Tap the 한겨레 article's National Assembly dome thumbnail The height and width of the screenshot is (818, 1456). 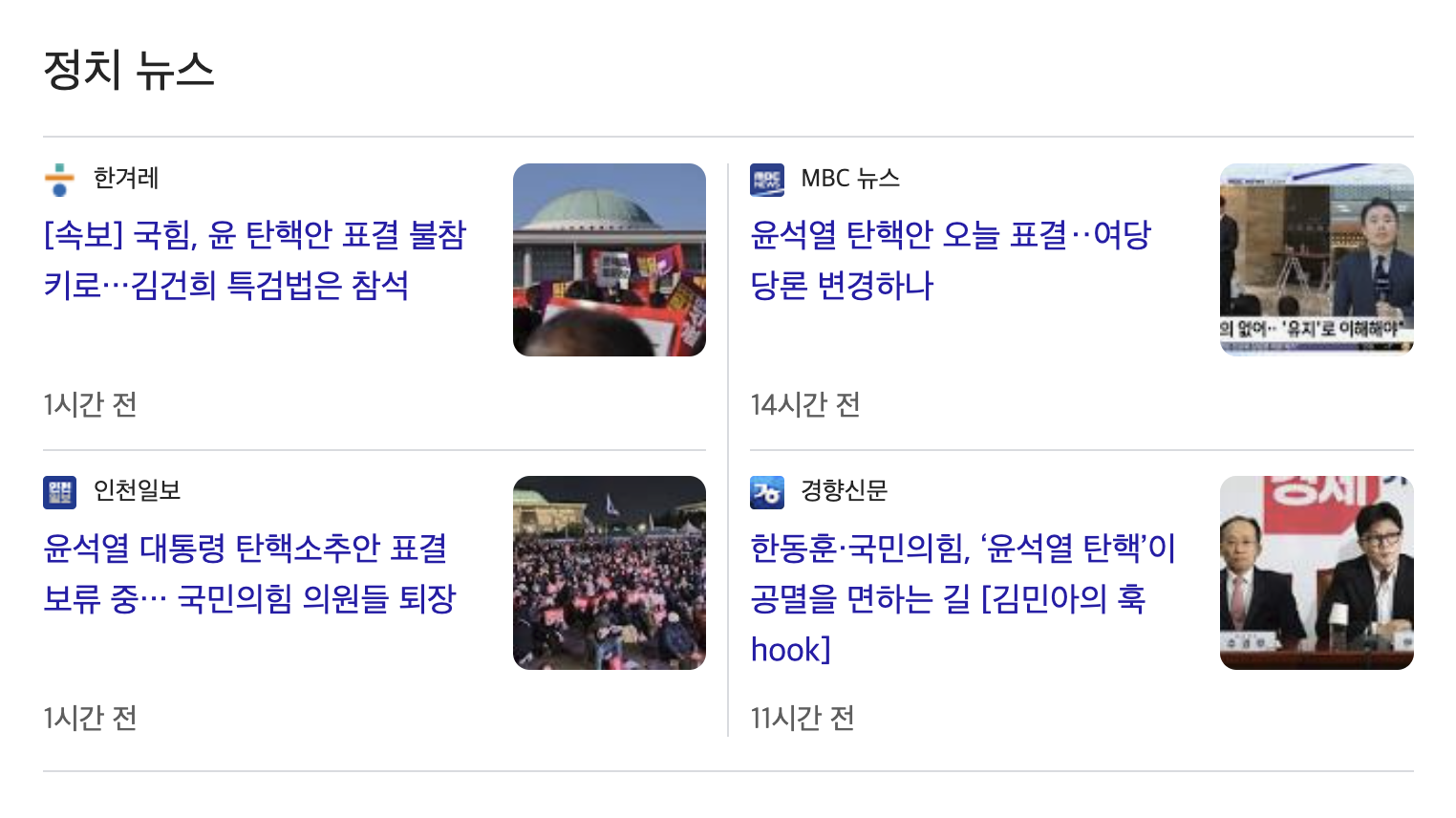609,260
